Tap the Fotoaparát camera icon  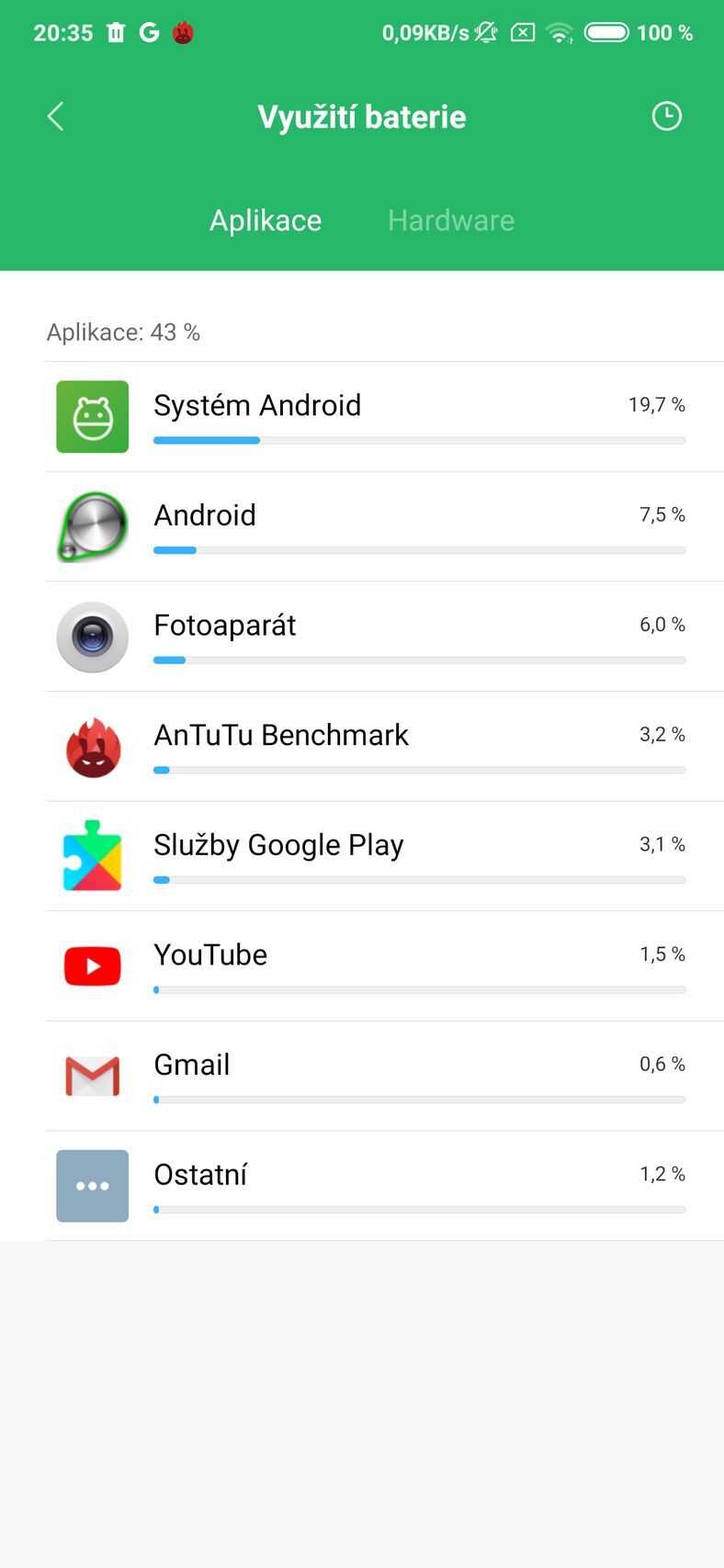(92, 637)
